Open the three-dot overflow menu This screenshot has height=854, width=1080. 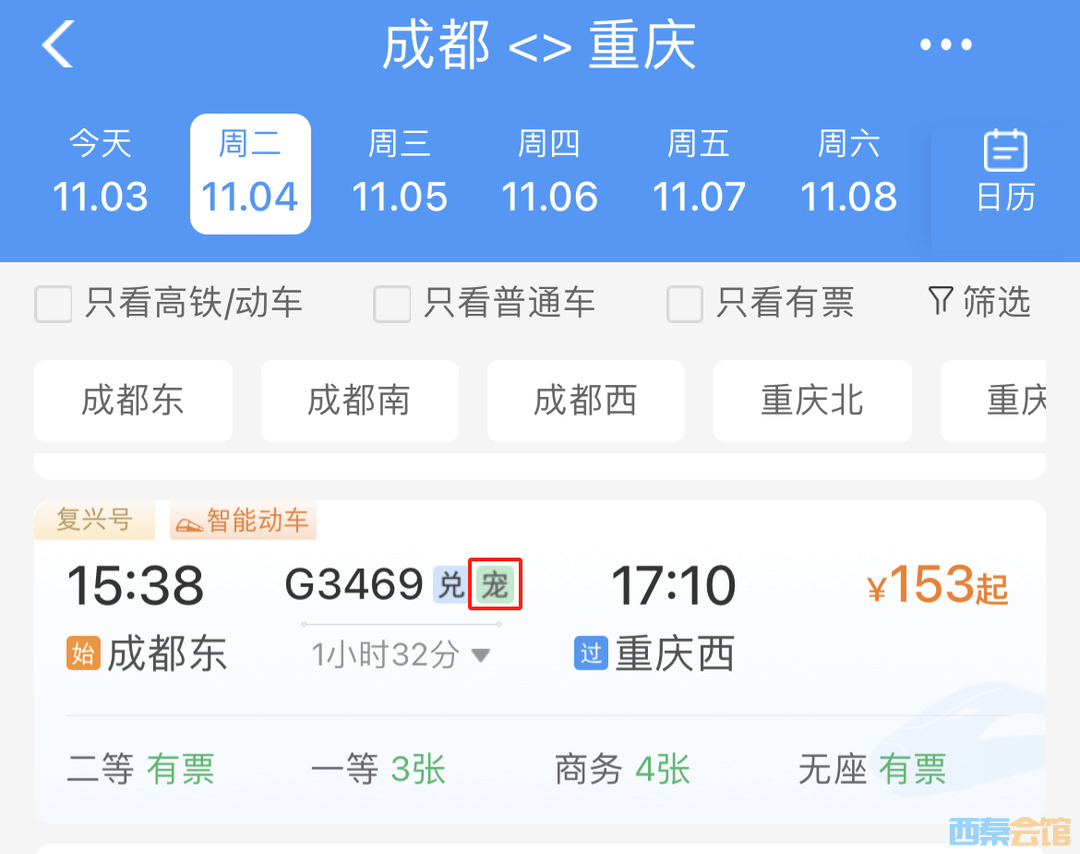[945, 45]
